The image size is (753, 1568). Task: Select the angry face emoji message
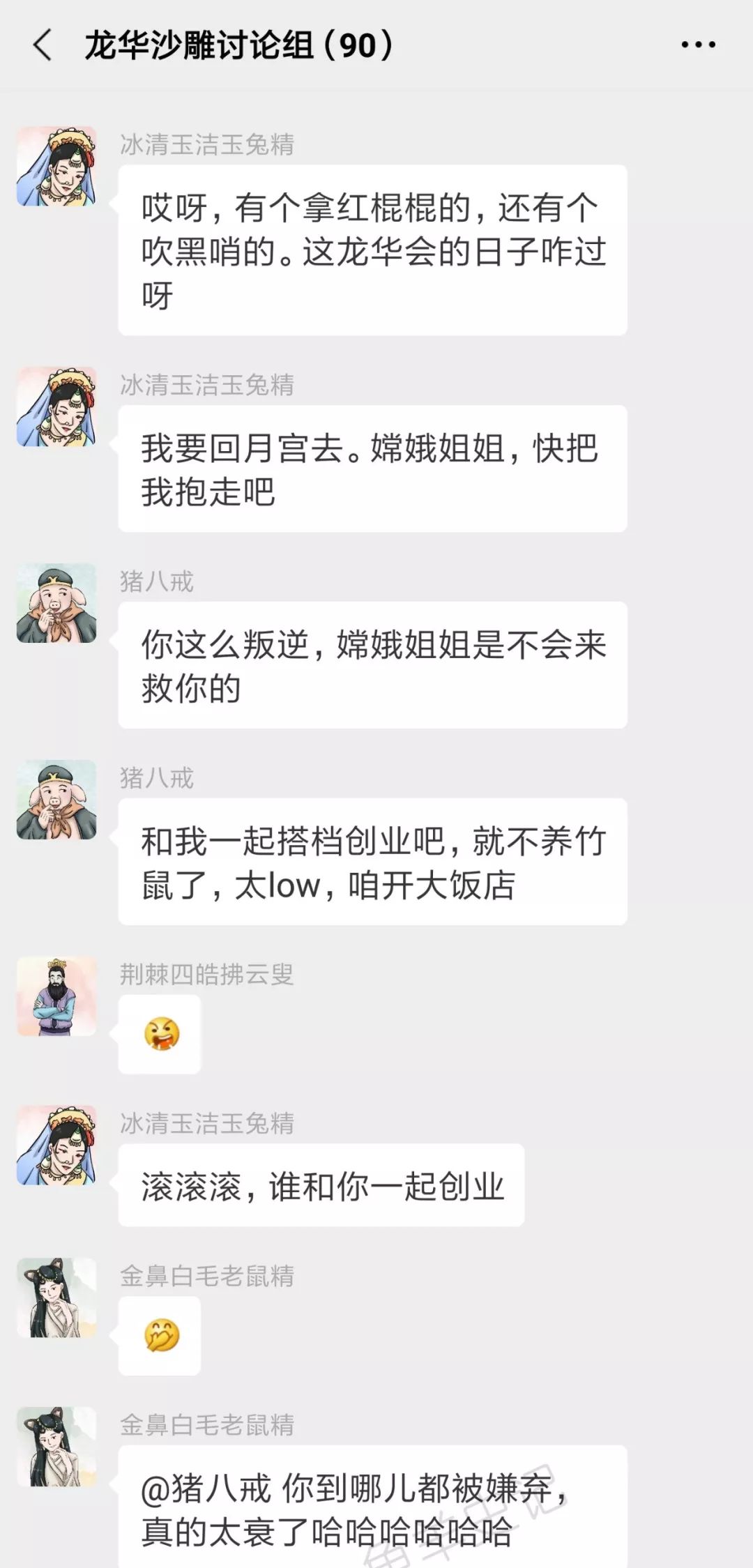click(160, 1034)
